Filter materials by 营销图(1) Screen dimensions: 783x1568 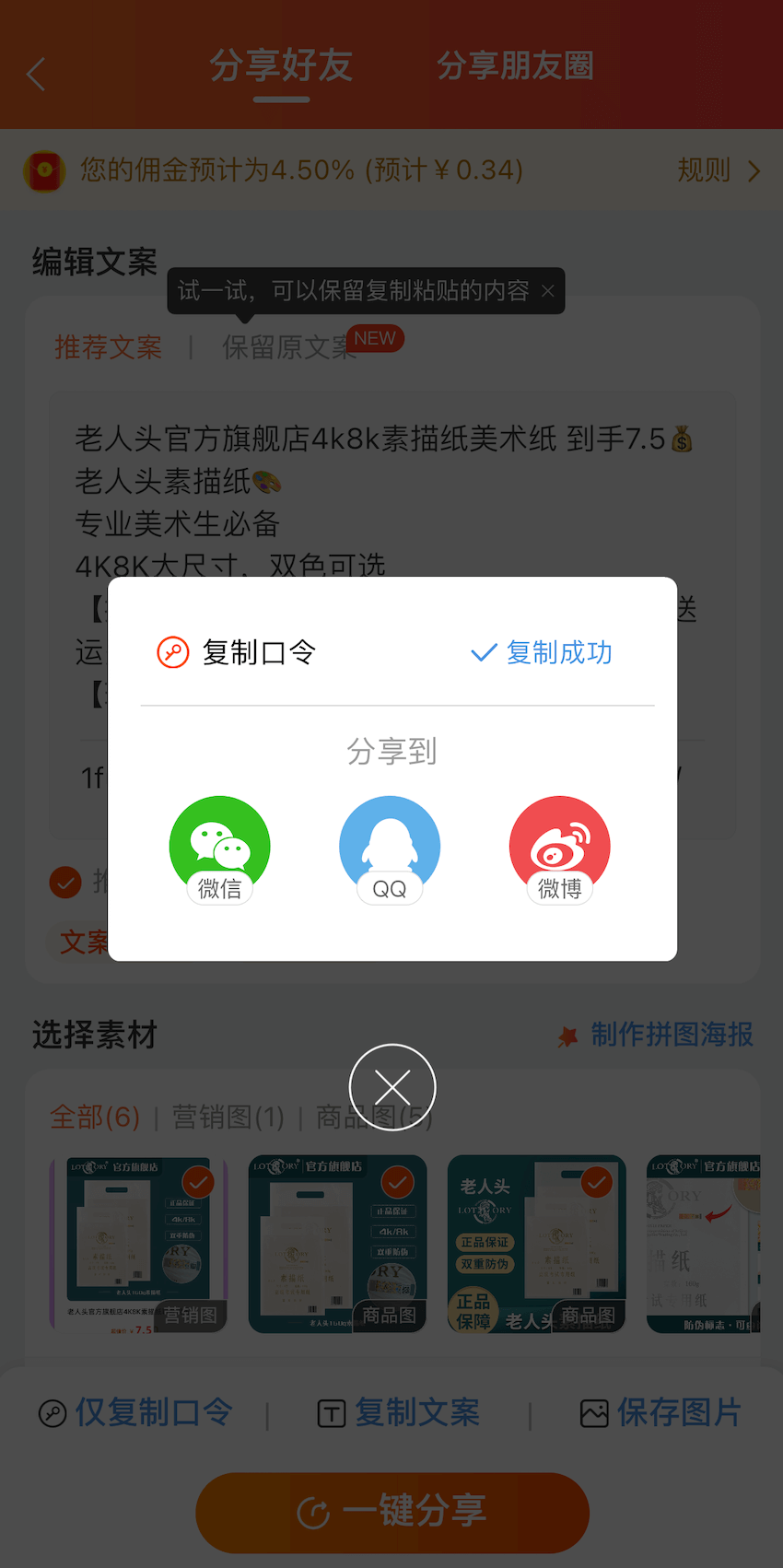point(228,1117)
